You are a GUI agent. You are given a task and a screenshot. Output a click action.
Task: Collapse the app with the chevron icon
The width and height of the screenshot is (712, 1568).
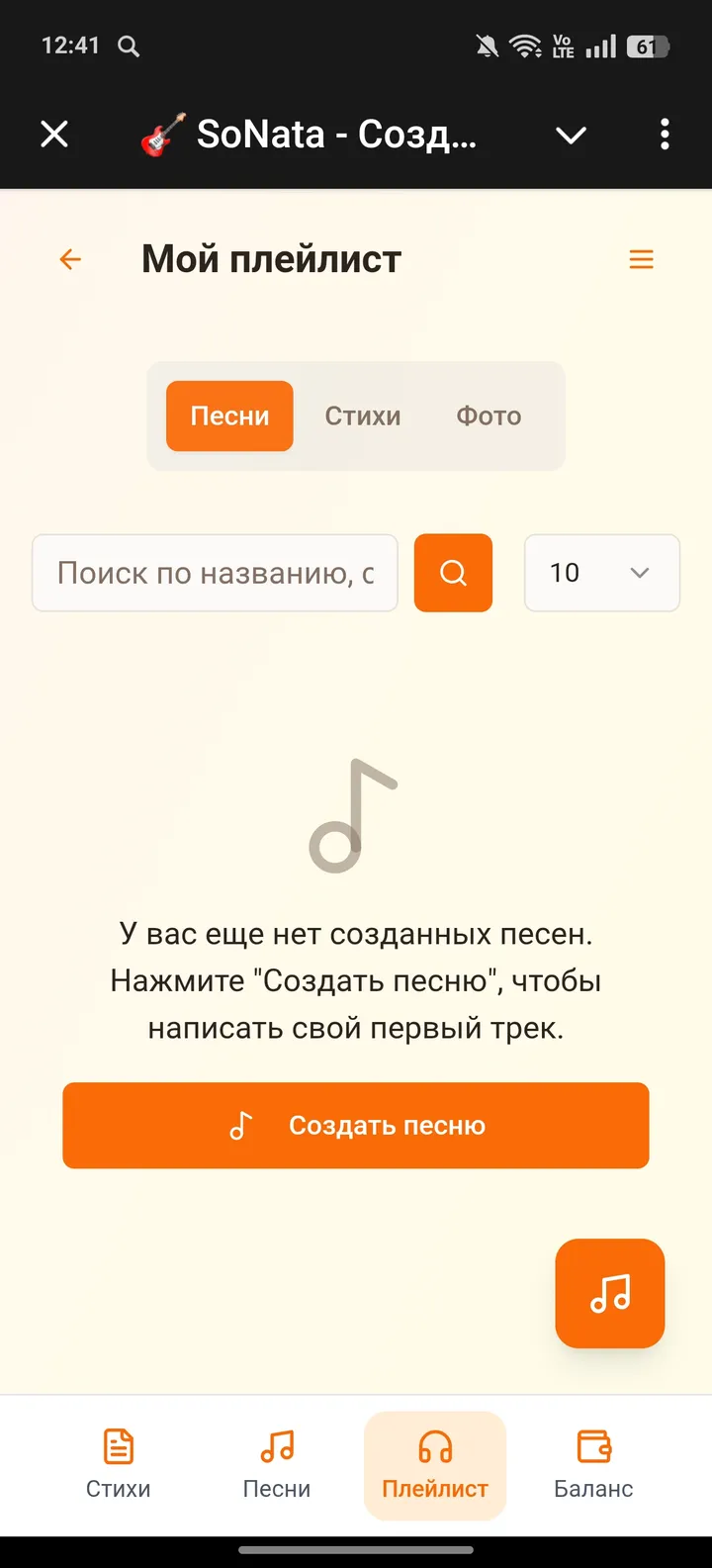pos(571,135)
